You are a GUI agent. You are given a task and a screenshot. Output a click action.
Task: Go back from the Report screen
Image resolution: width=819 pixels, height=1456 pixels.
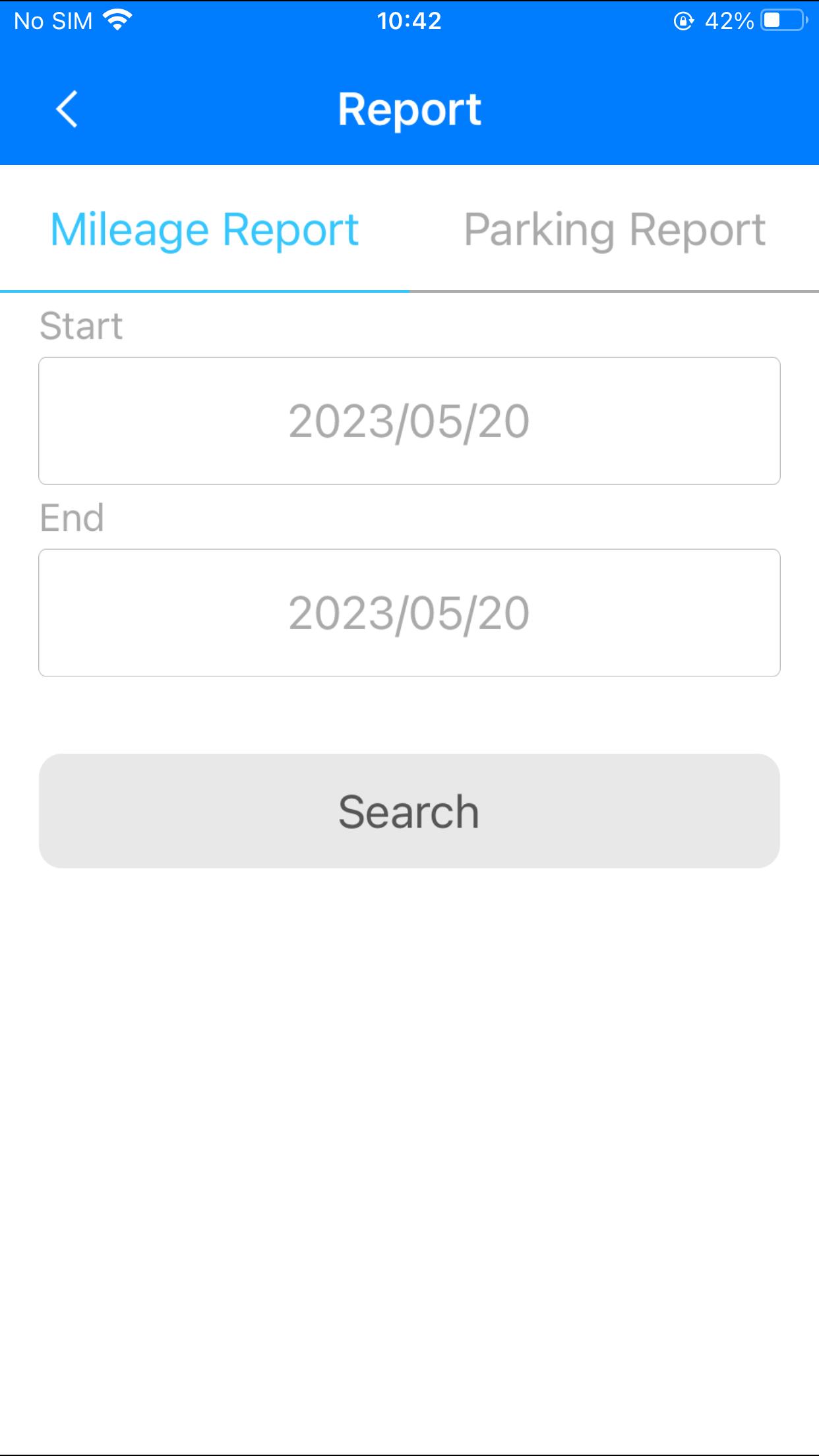[x=67, y=109]
